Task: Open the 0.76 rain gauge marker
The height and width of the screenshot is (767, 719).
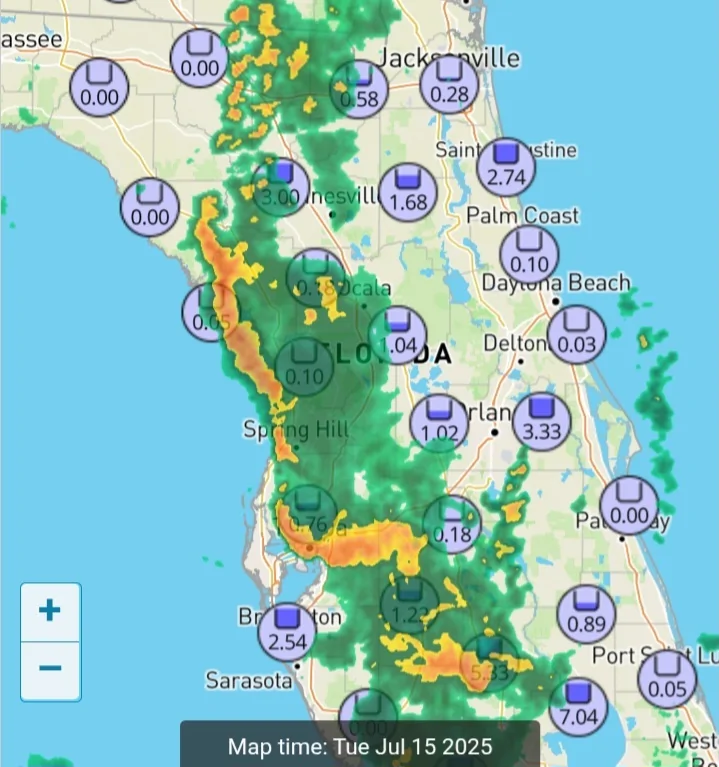Action: pos(310,514)
